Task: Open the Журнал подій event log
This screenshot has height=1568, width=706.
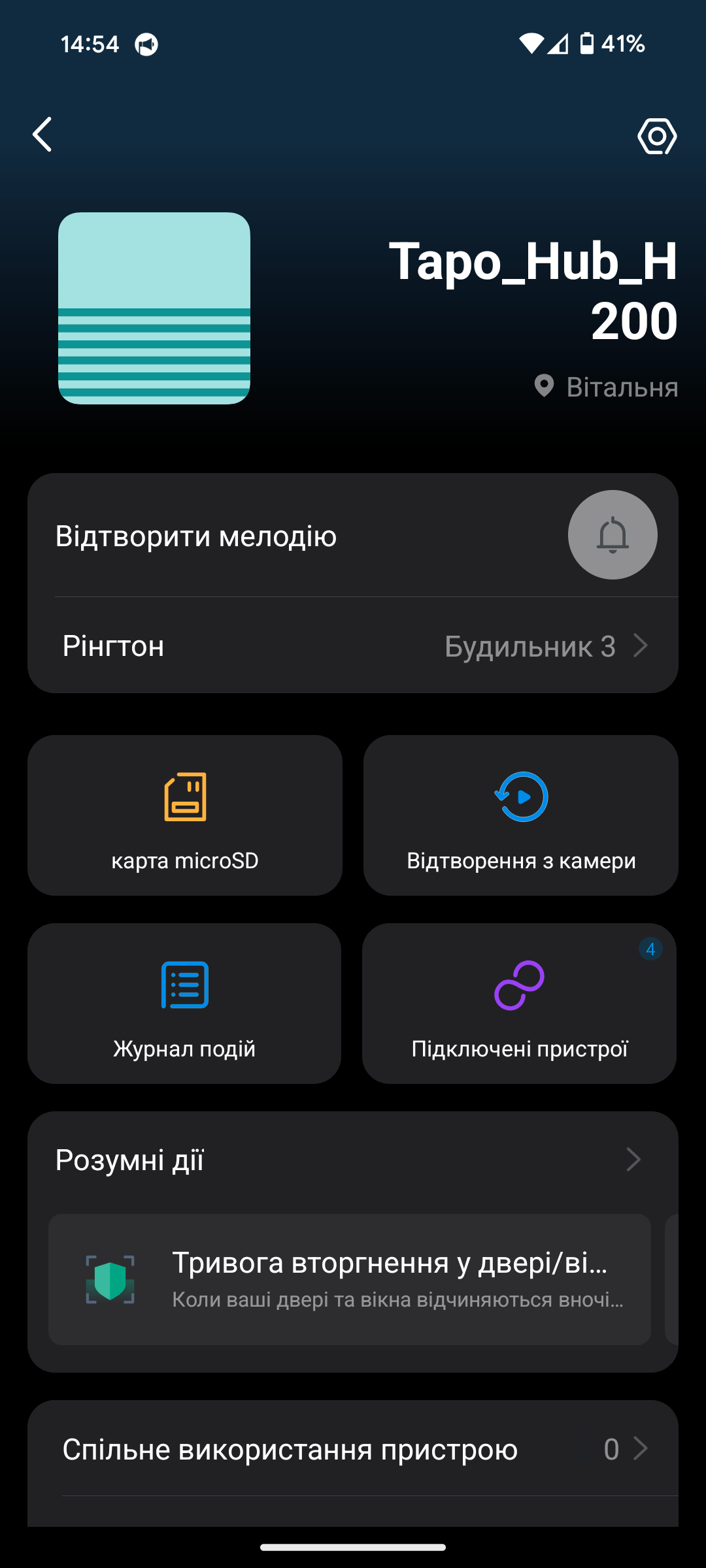Action: coord(184,1004)
